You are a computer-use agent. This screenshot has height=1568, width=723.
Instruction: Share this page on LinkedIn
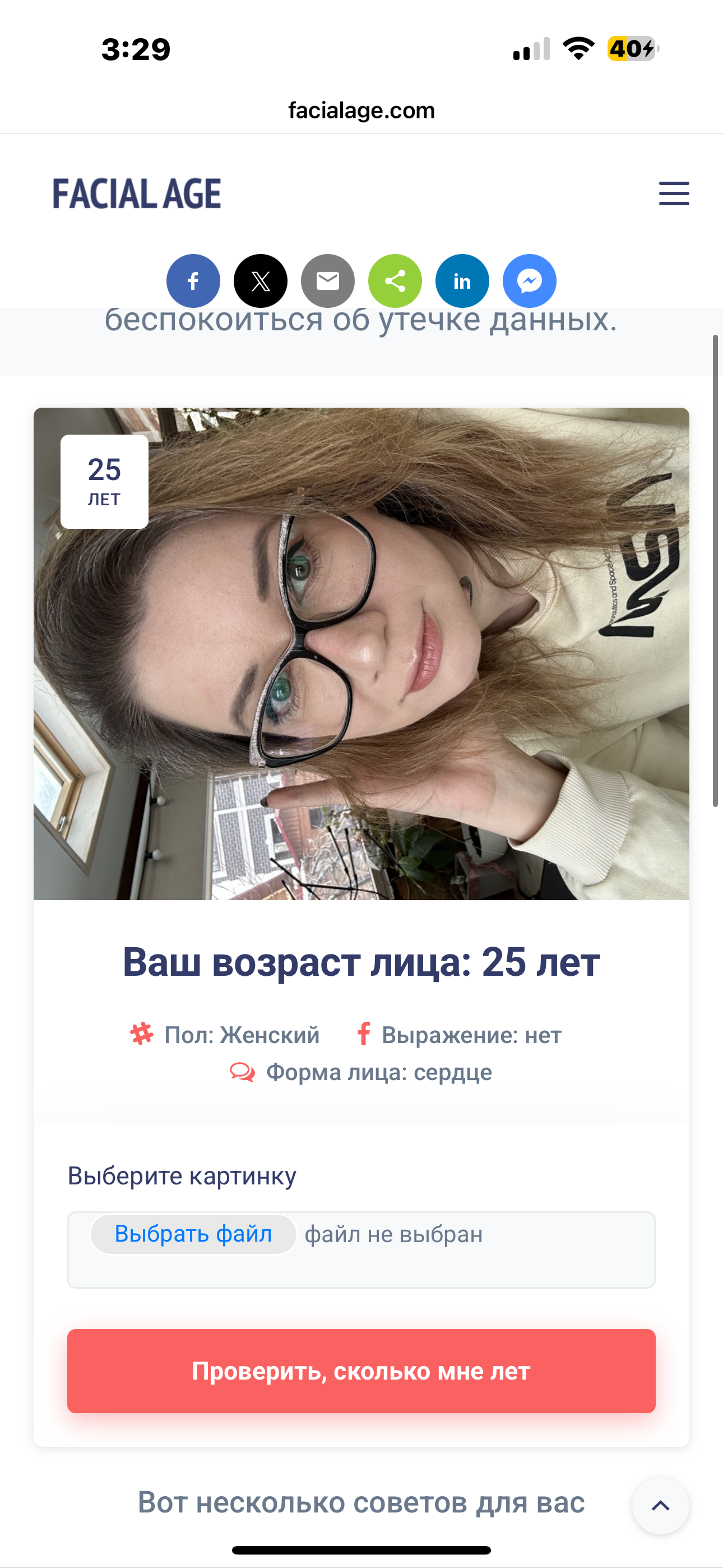[x=462, y=281]
